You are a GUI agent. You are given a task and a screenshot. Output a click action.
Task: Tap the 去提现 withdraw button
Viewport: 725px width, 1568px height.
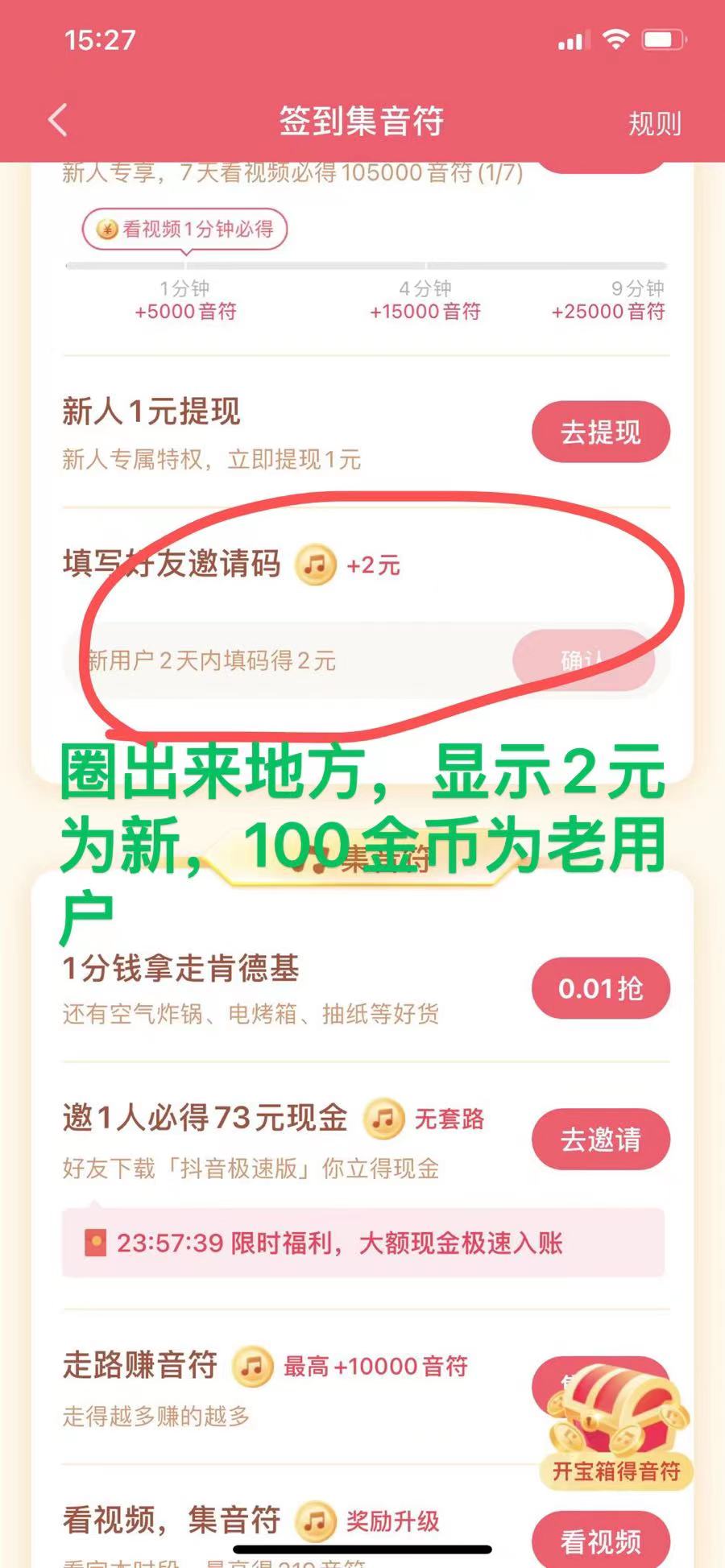600,432
